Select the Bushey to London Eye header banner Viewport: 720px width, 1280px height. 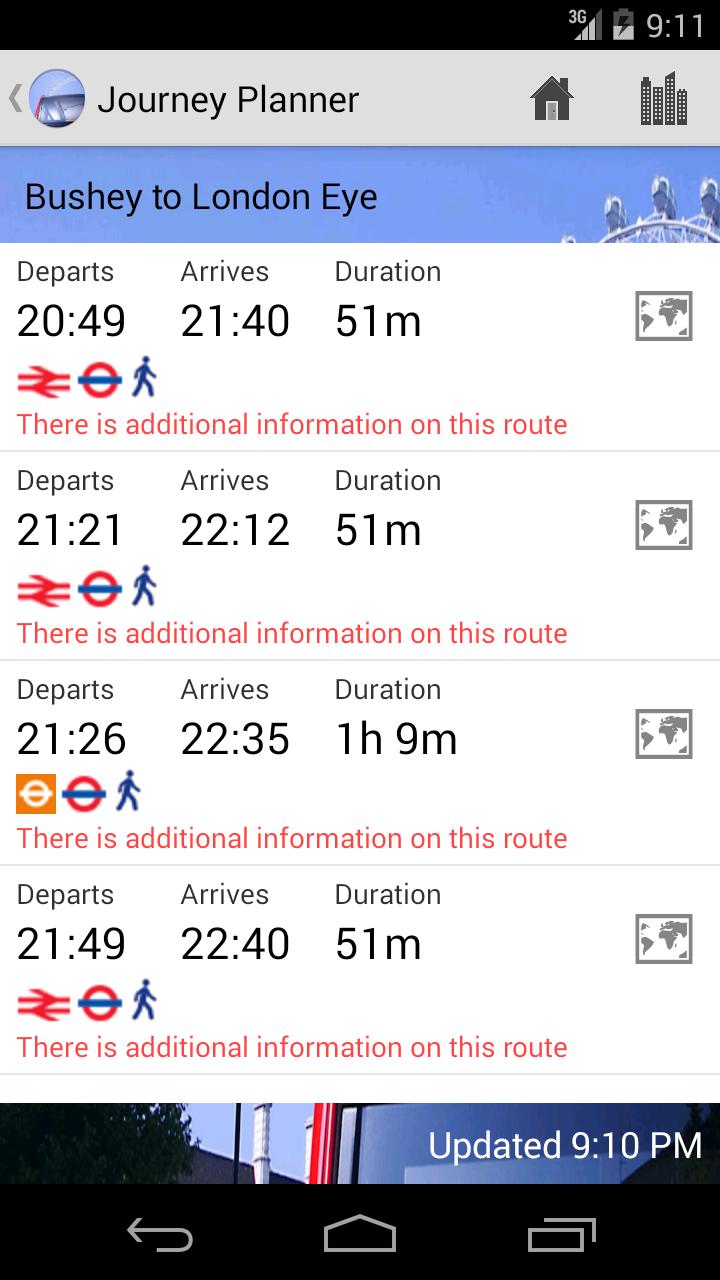[202, 196]
